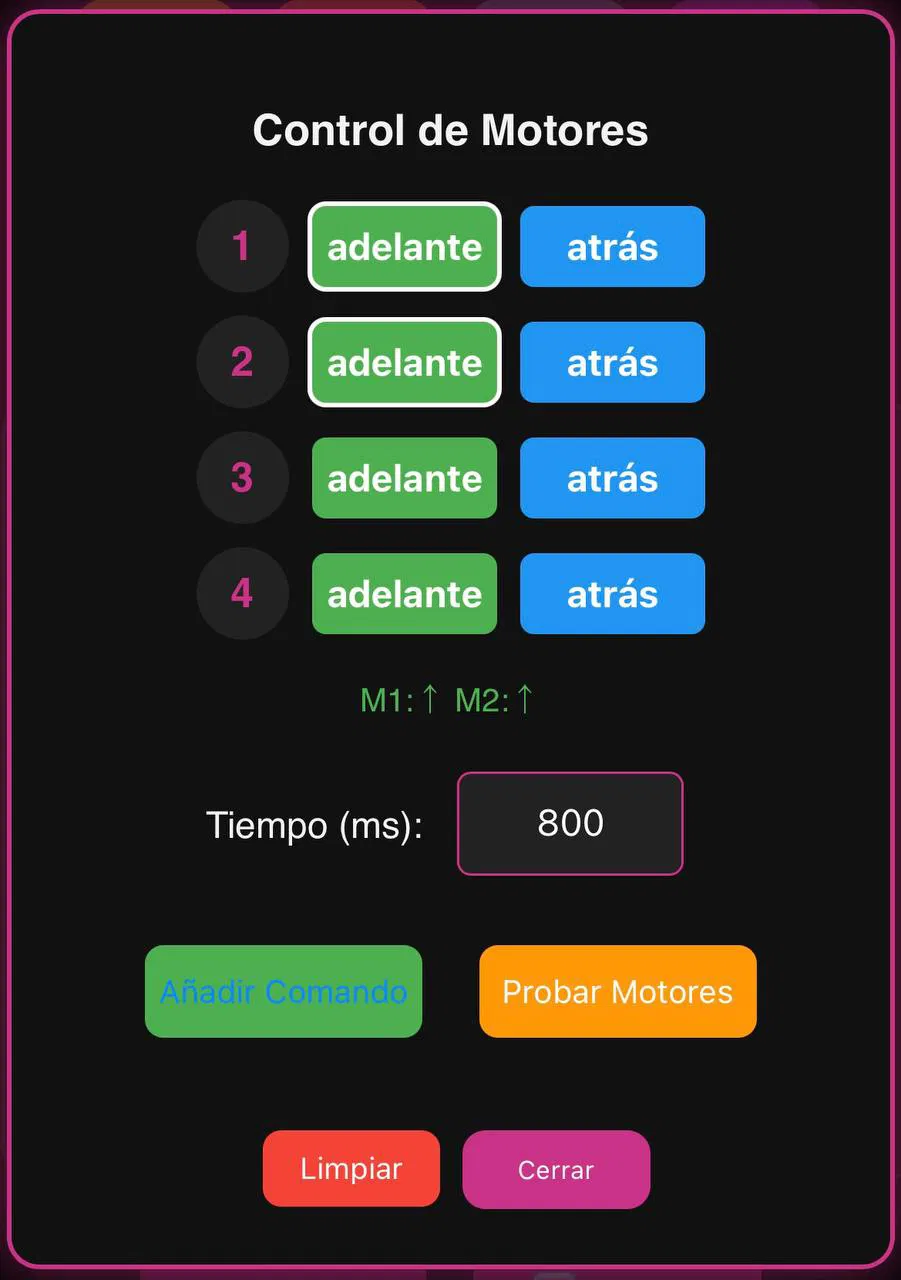The image size is (901, 1280).
Task: Run Probar Motores
Action: 617,991
